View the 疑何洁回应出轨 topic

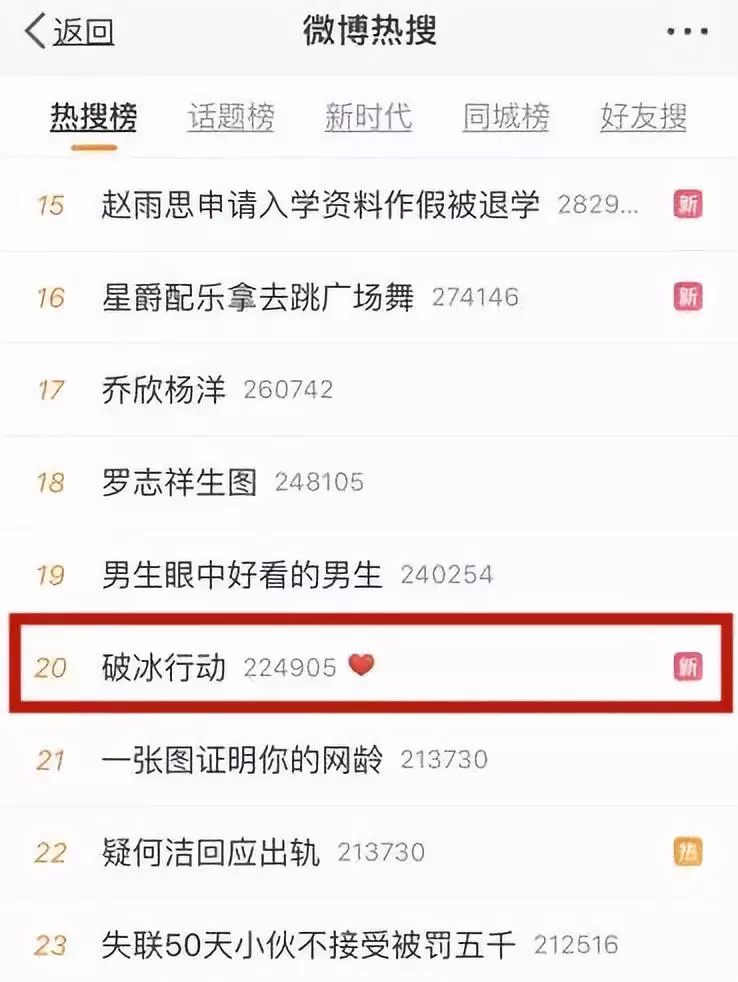[x=211, y=853]
